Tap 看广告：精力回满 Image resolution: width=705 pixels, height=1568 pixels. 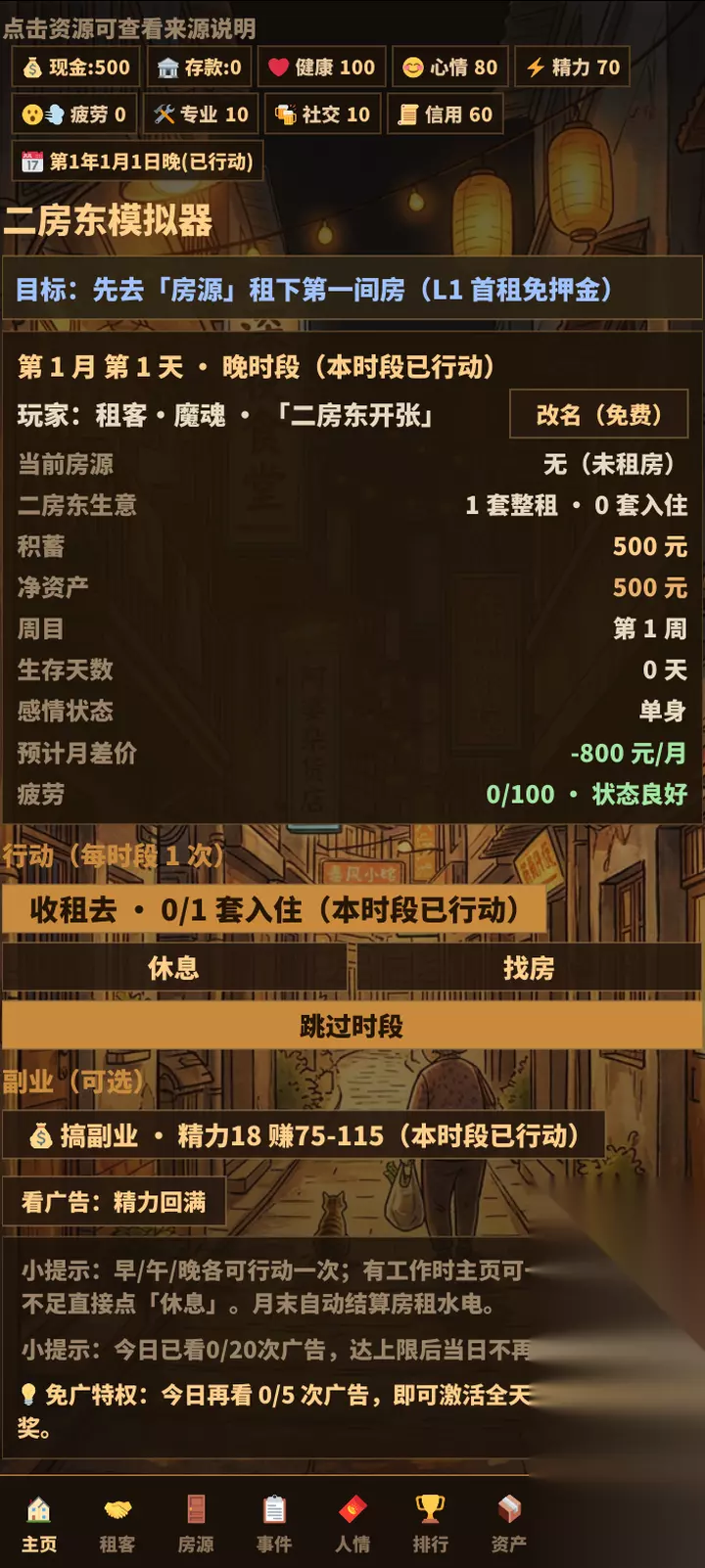tap(114, 1202)
